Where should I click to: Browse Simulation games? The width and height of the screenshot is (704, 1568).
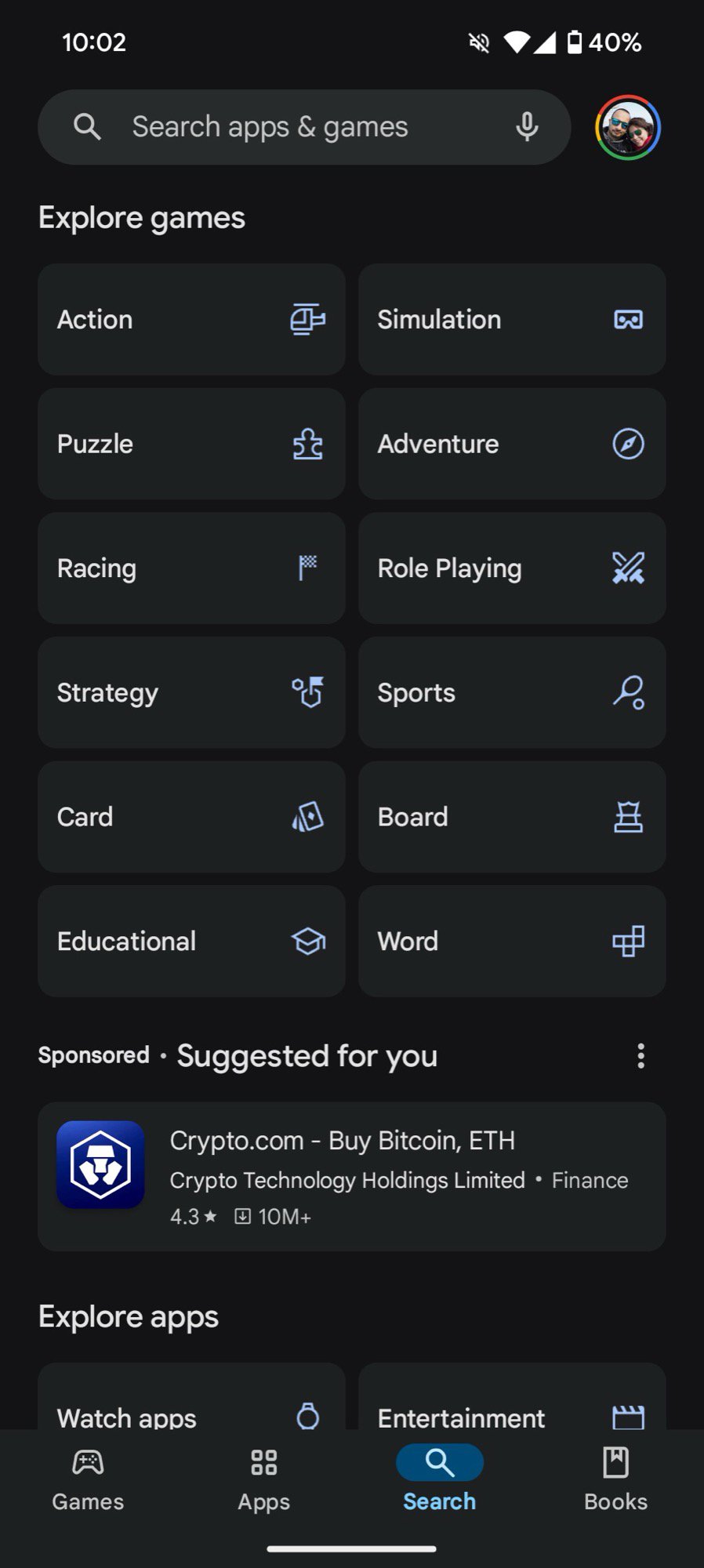click(512, 319)
